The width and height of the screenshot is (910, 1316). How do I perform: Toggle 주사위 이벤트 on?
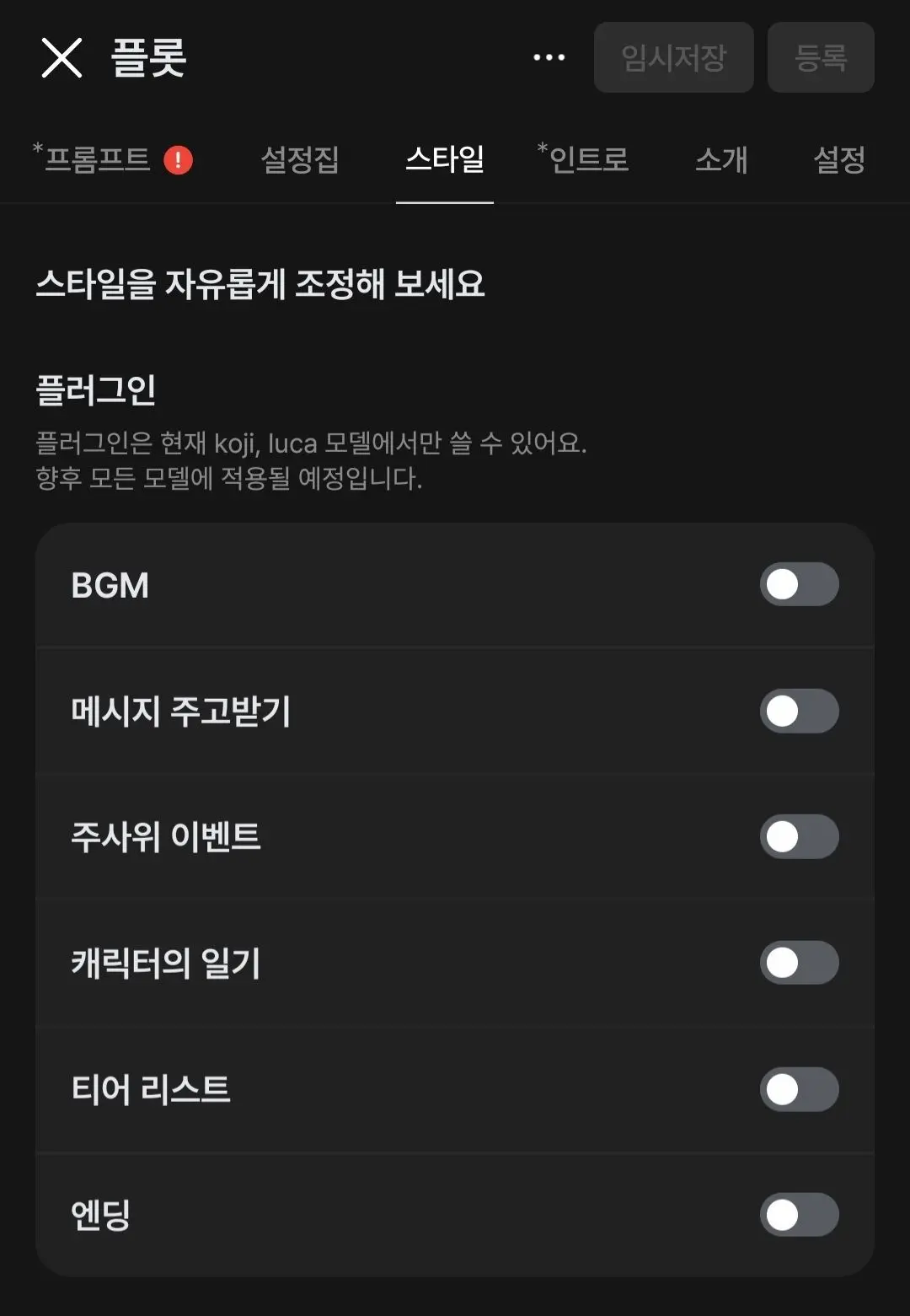[799, 836]
